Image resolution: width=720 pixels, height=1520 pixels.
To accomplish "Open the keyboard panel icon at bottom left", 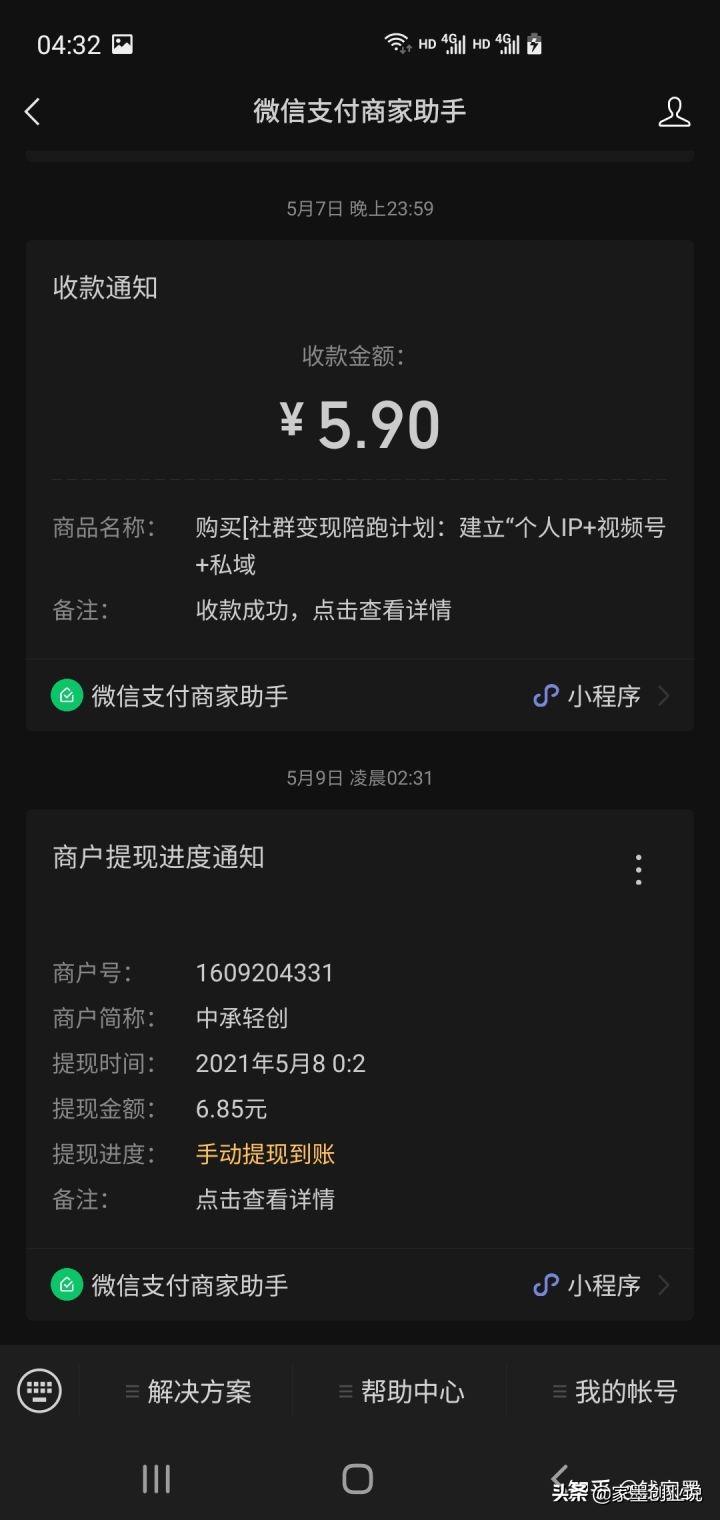I will click(x=39, y=1391).
